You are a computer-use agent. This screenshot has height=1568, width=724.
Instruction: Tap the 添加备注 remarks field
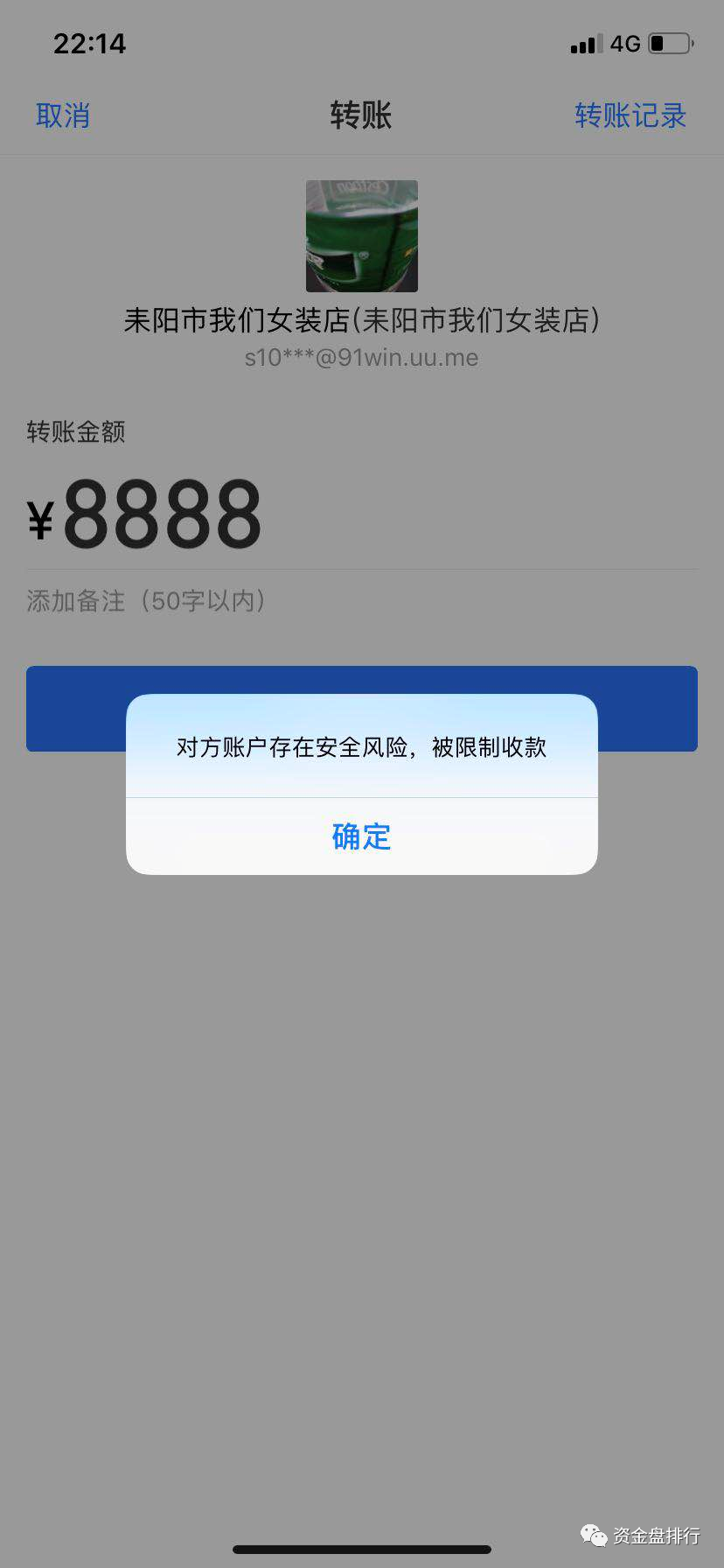point(145,600)
